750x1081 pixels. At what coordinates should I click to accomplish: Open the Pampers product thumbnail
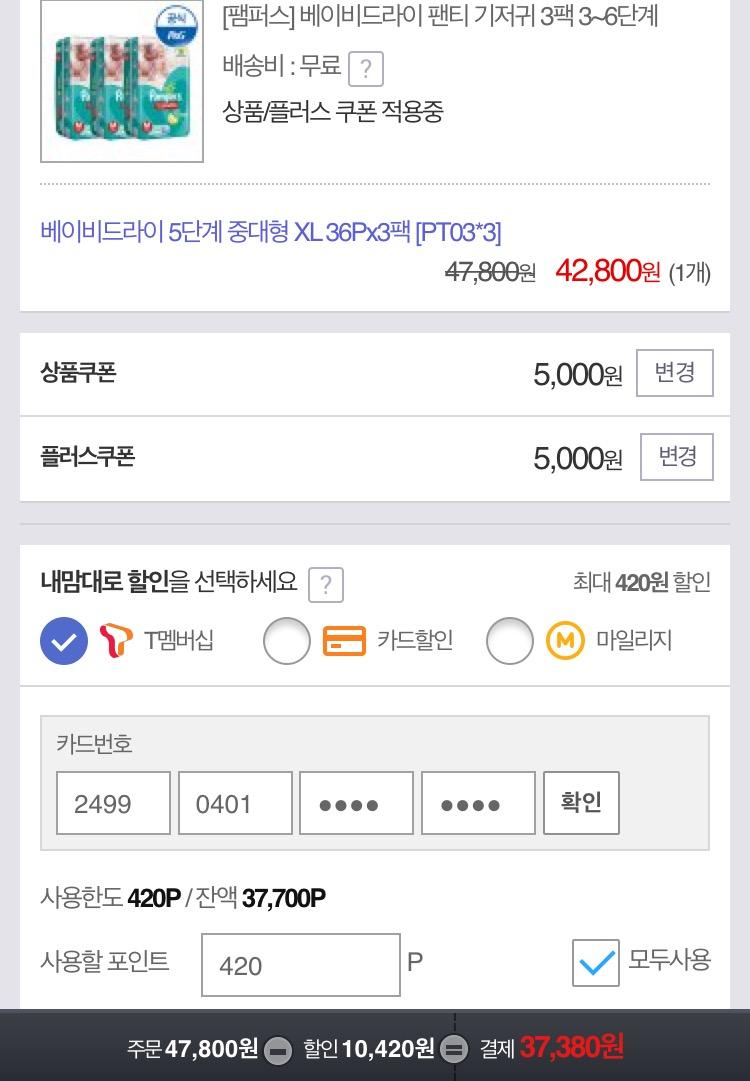point(121,82)
